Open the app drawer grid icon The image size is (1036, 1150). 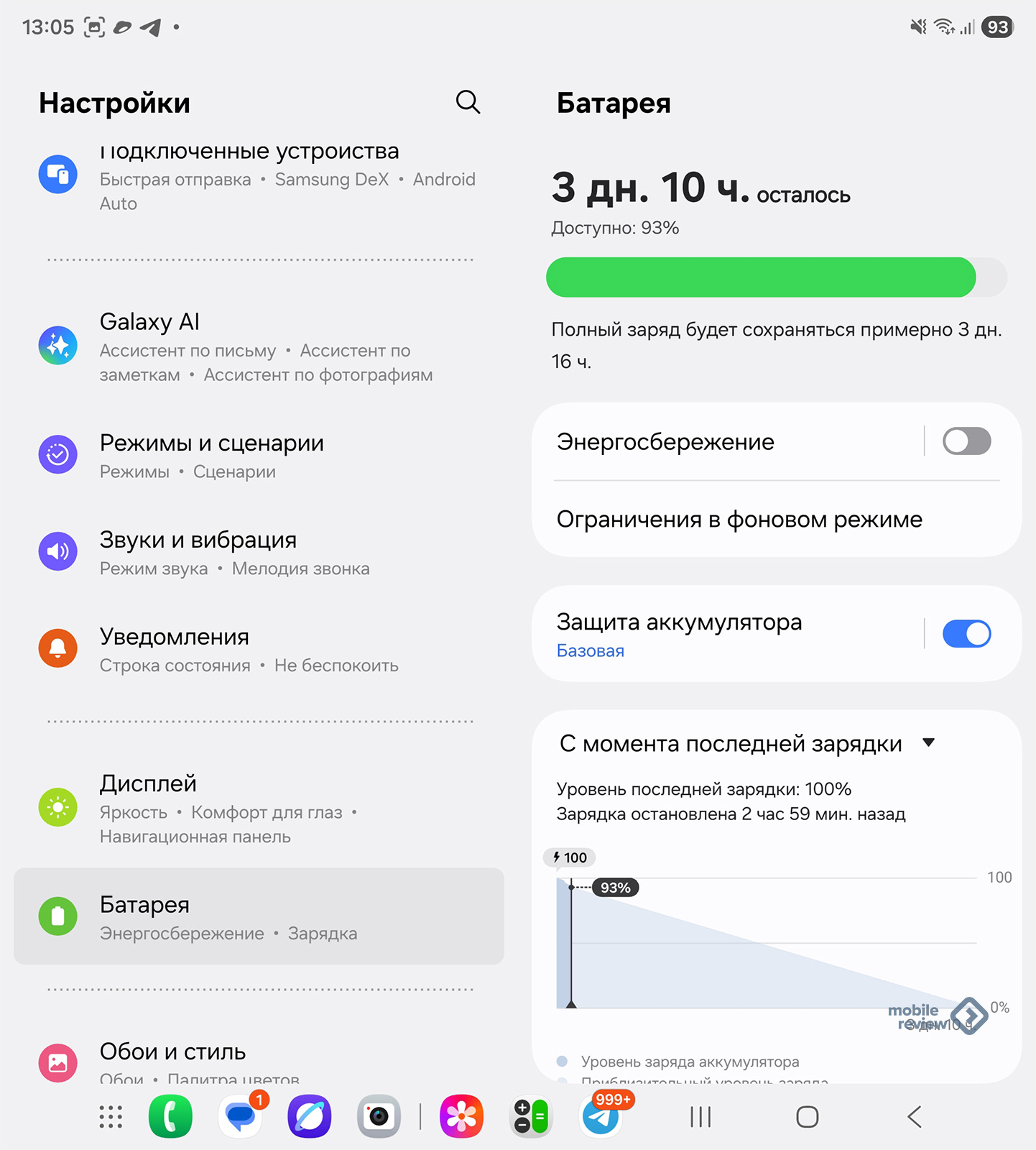111,1117
